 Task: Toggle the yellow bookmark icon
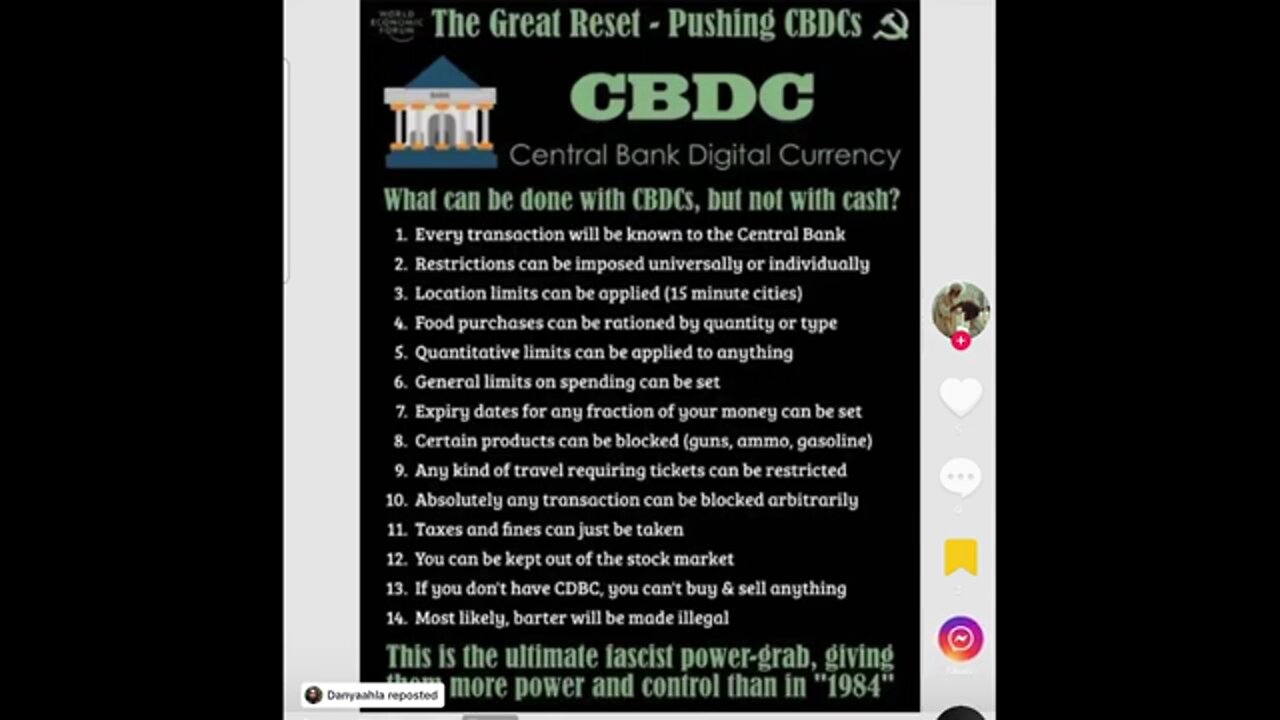coord(960,557)
